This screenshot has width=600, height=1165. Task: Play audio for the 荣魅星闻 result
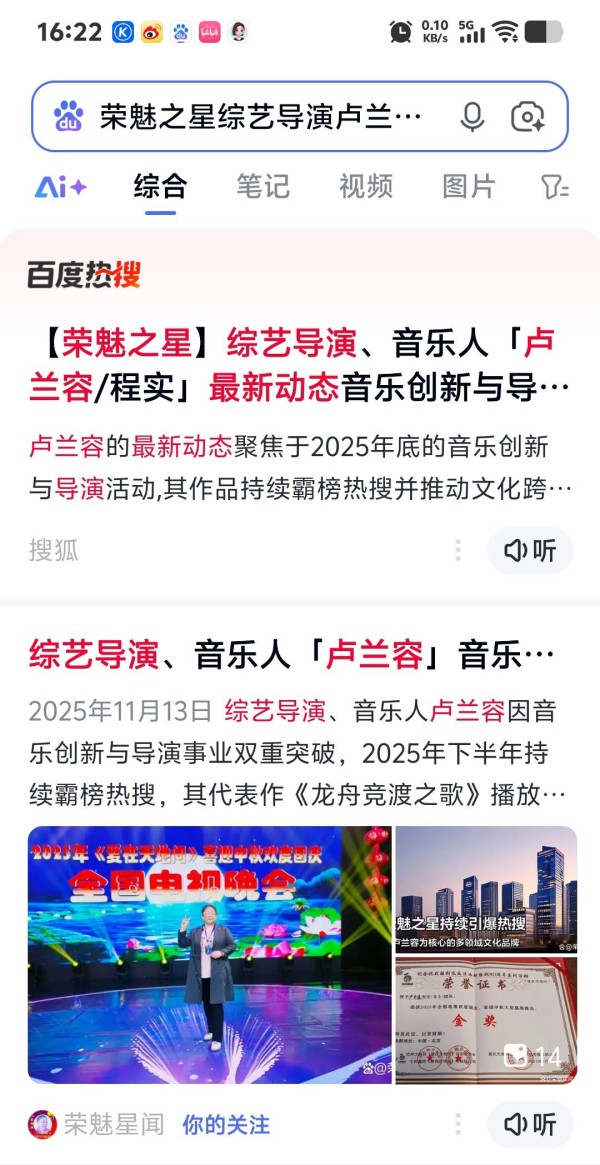pos(530,1125)
